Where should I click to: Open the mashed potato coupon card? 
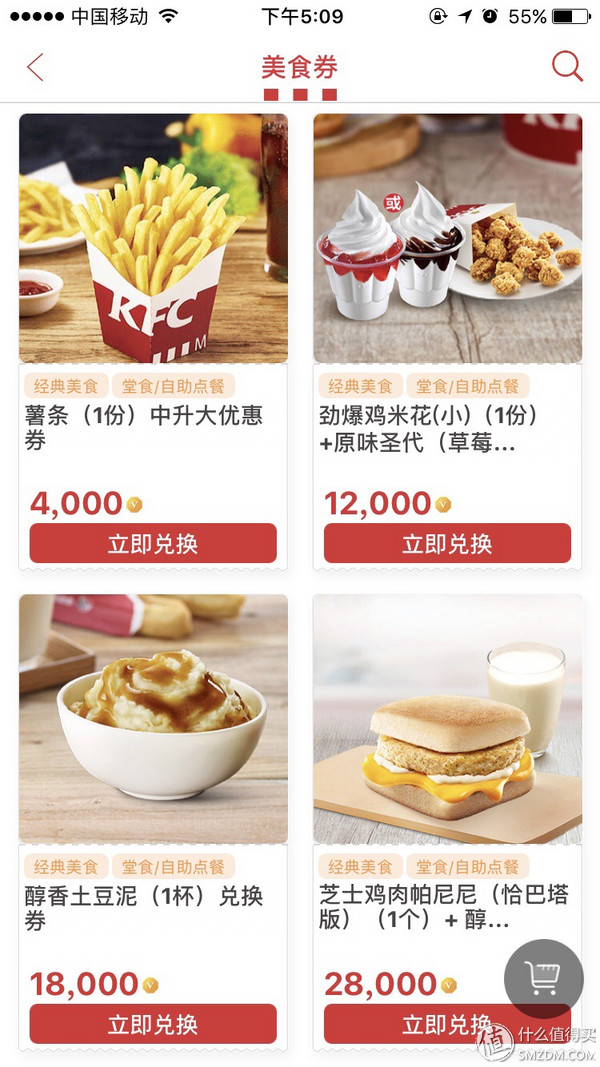[x=153, y=720]
